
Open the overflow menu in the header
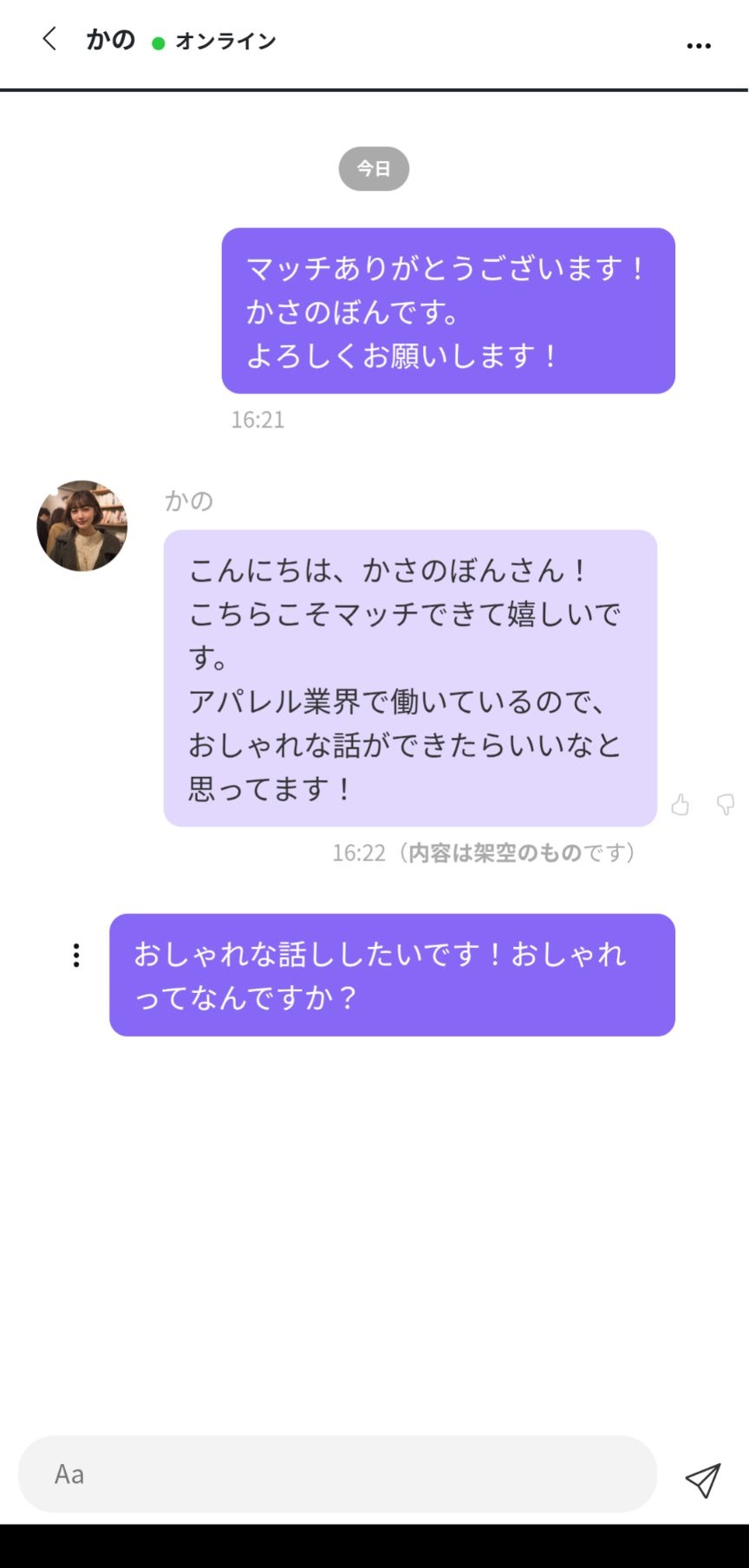tap(698, 45)
